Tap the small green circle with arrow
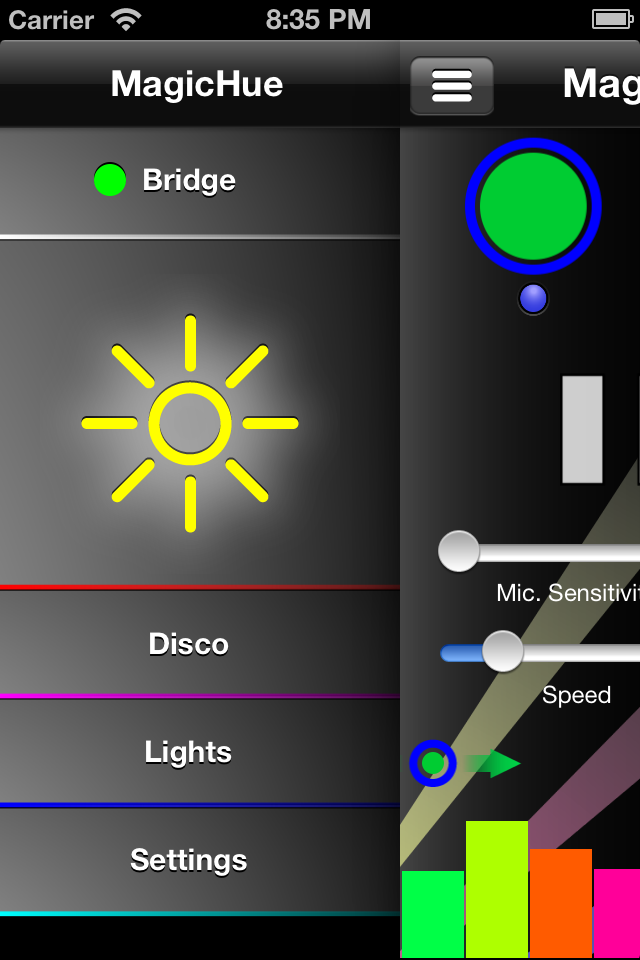Viewport: 640px width, 960px height. coord(433,764)
